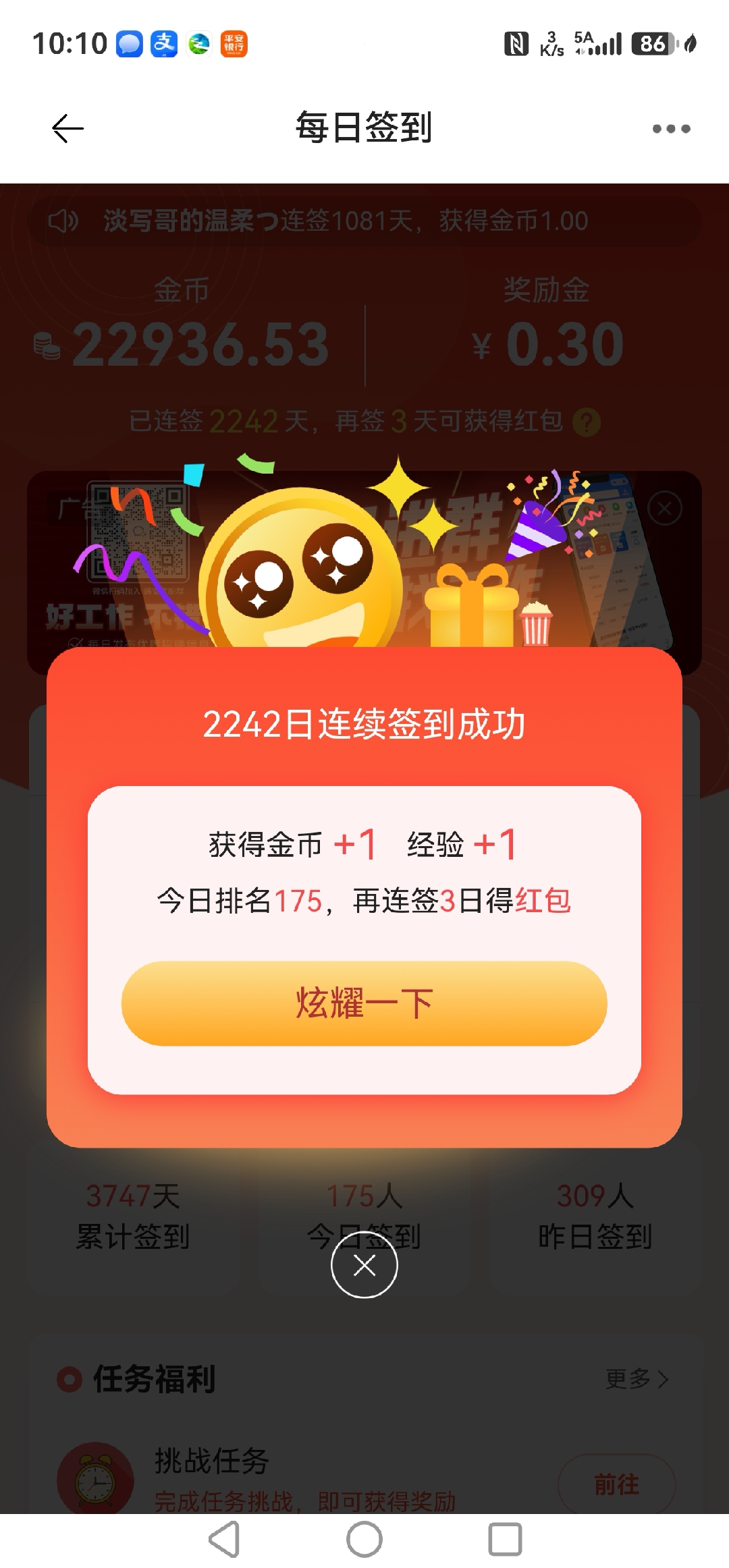
Task: Tap the system home button
Action: (x=364, y=1540)
